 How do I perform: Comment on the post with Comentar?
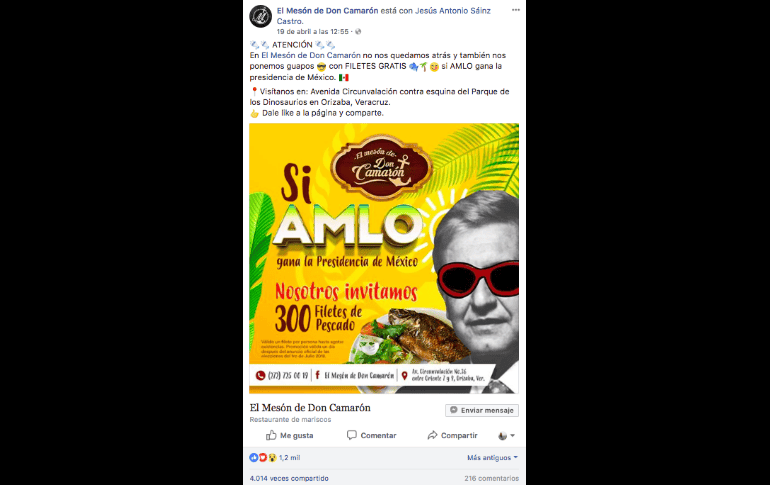pos(372,435)
